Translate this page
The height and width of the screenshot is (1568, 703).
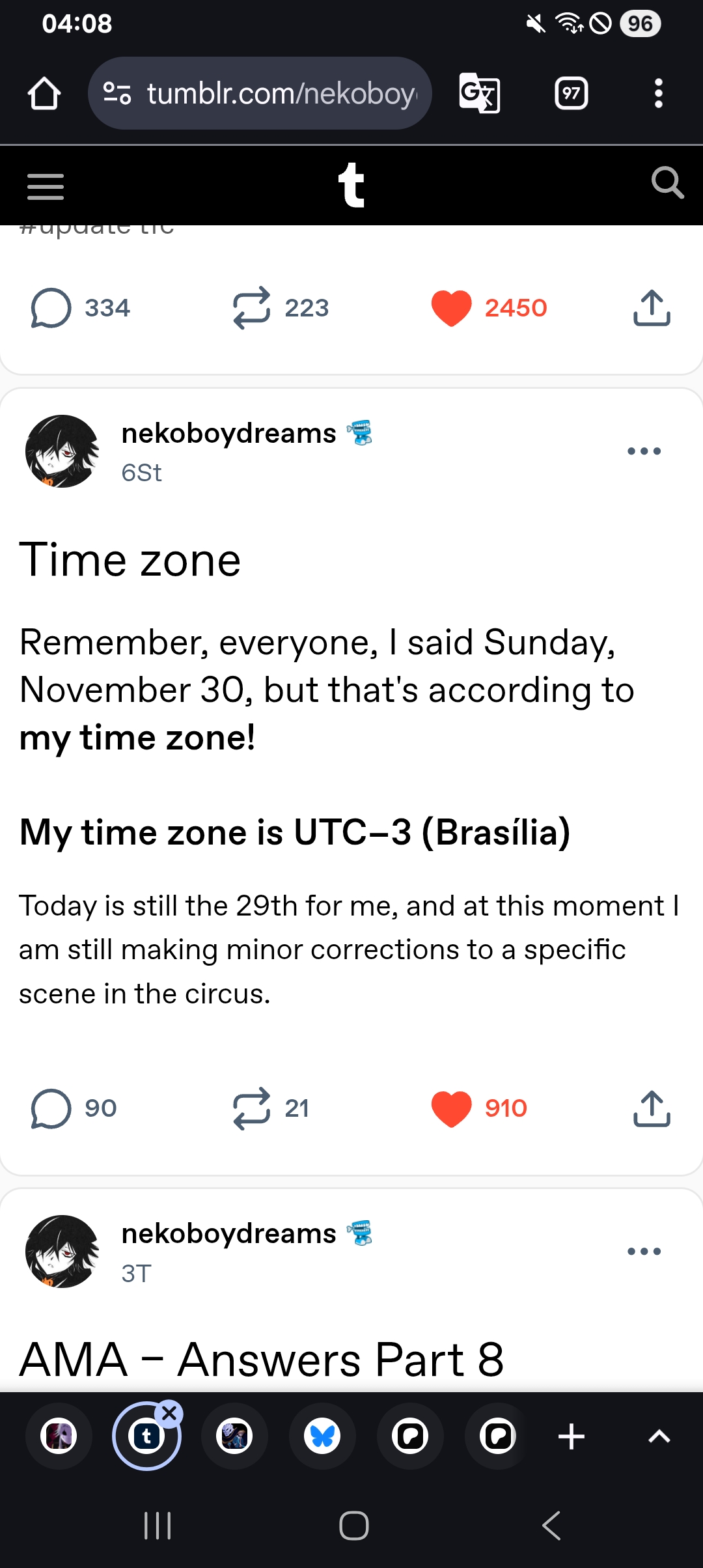pyautogui.click(x=480, y=94)
